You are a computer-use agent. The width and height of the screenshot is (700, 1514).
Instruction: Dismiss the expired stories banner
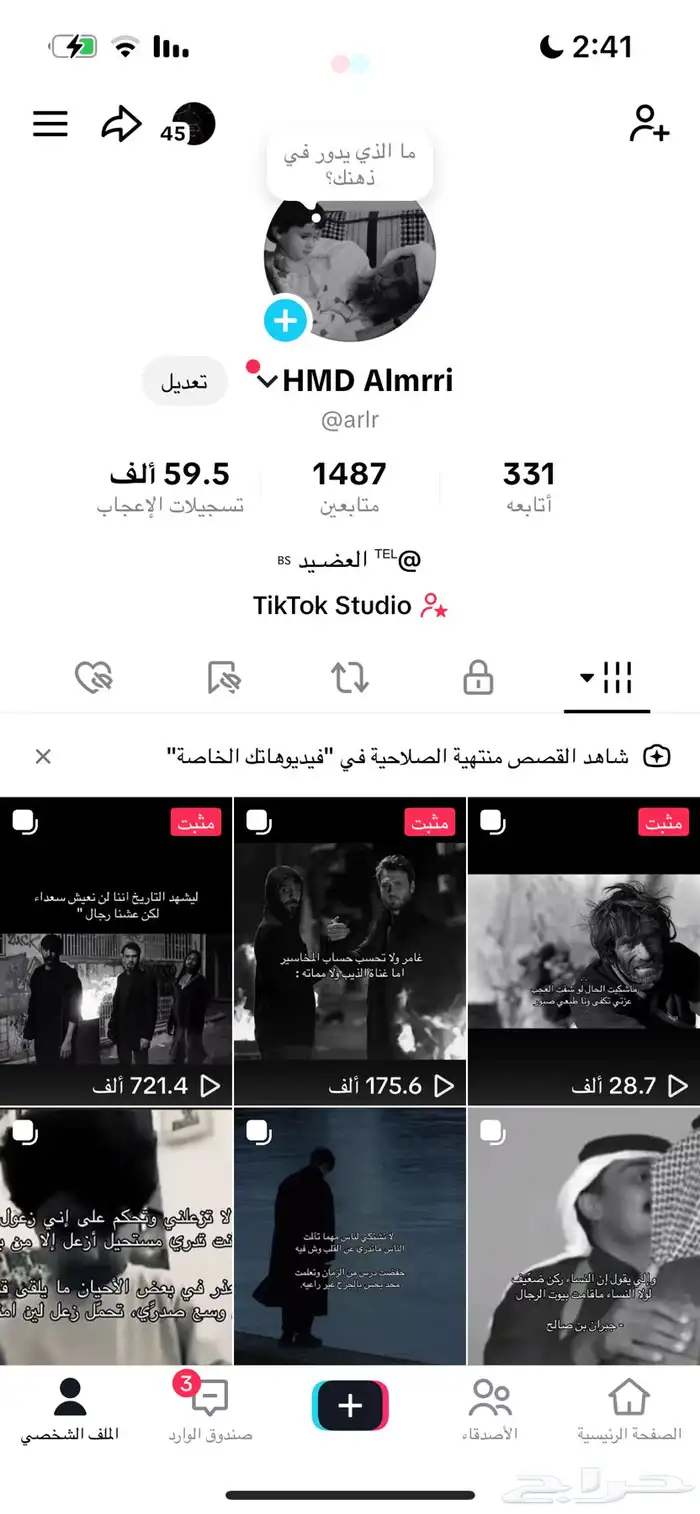43,756
